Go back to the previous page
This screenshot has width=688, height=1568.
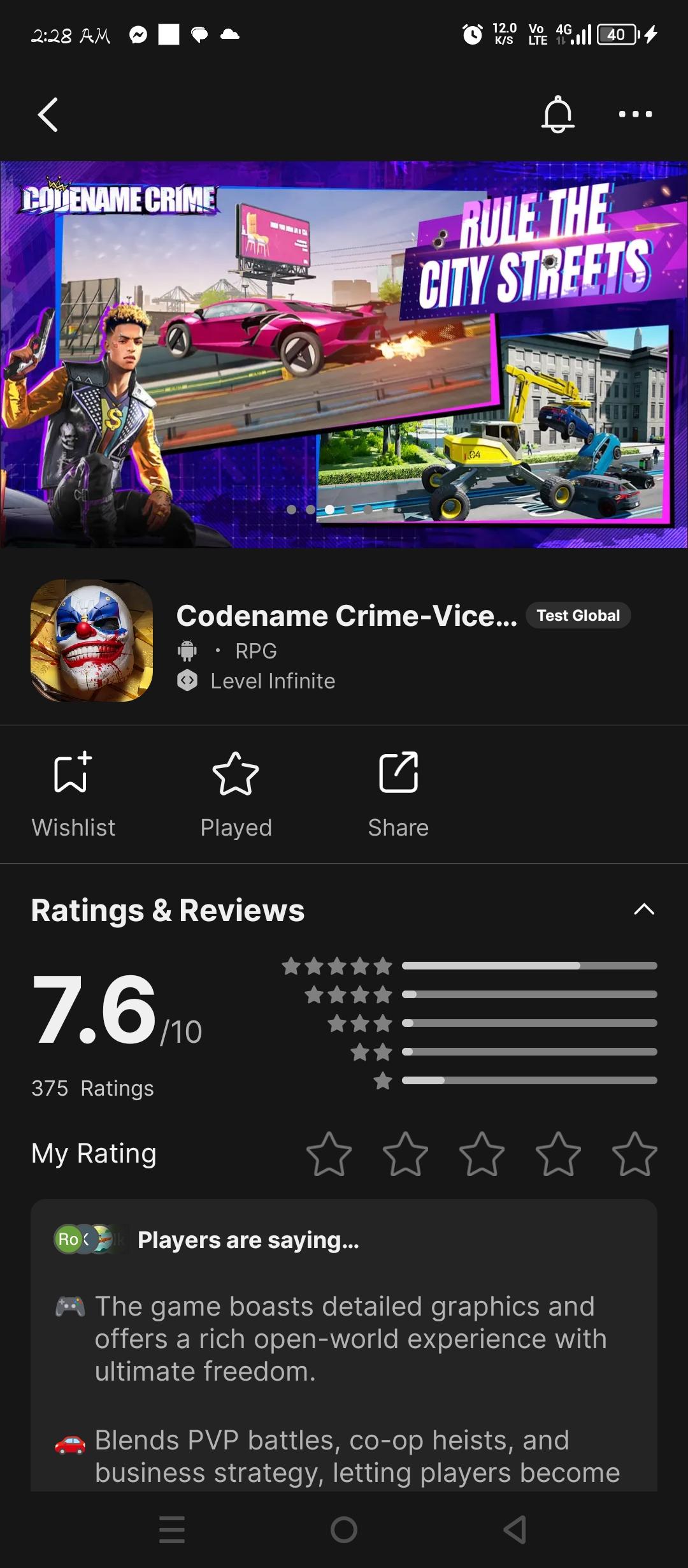pyautogui.click(x=48, y=115)
